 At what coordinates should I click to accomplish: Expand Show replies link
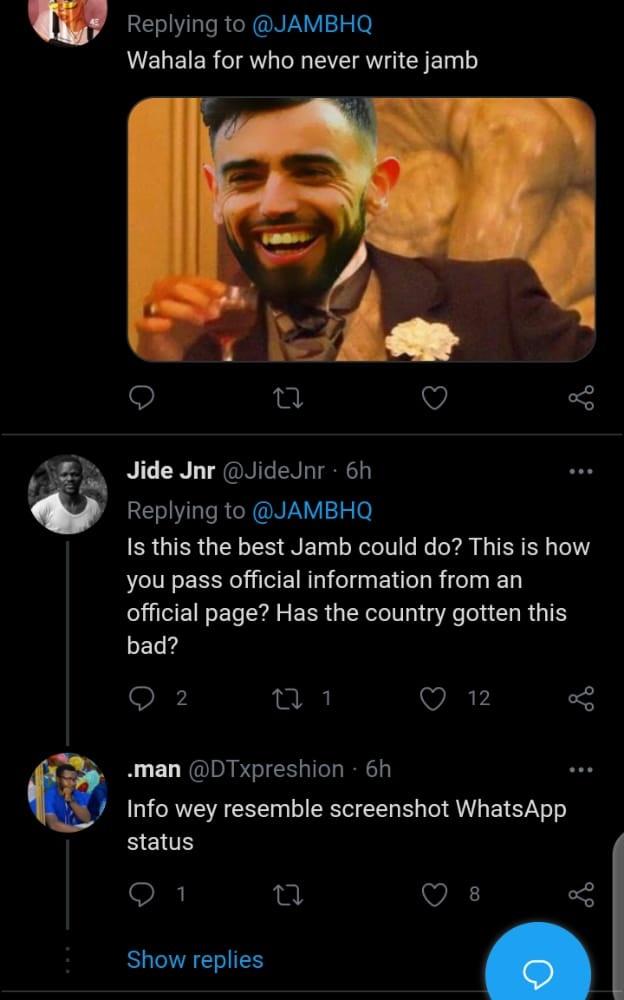[195, 960]
